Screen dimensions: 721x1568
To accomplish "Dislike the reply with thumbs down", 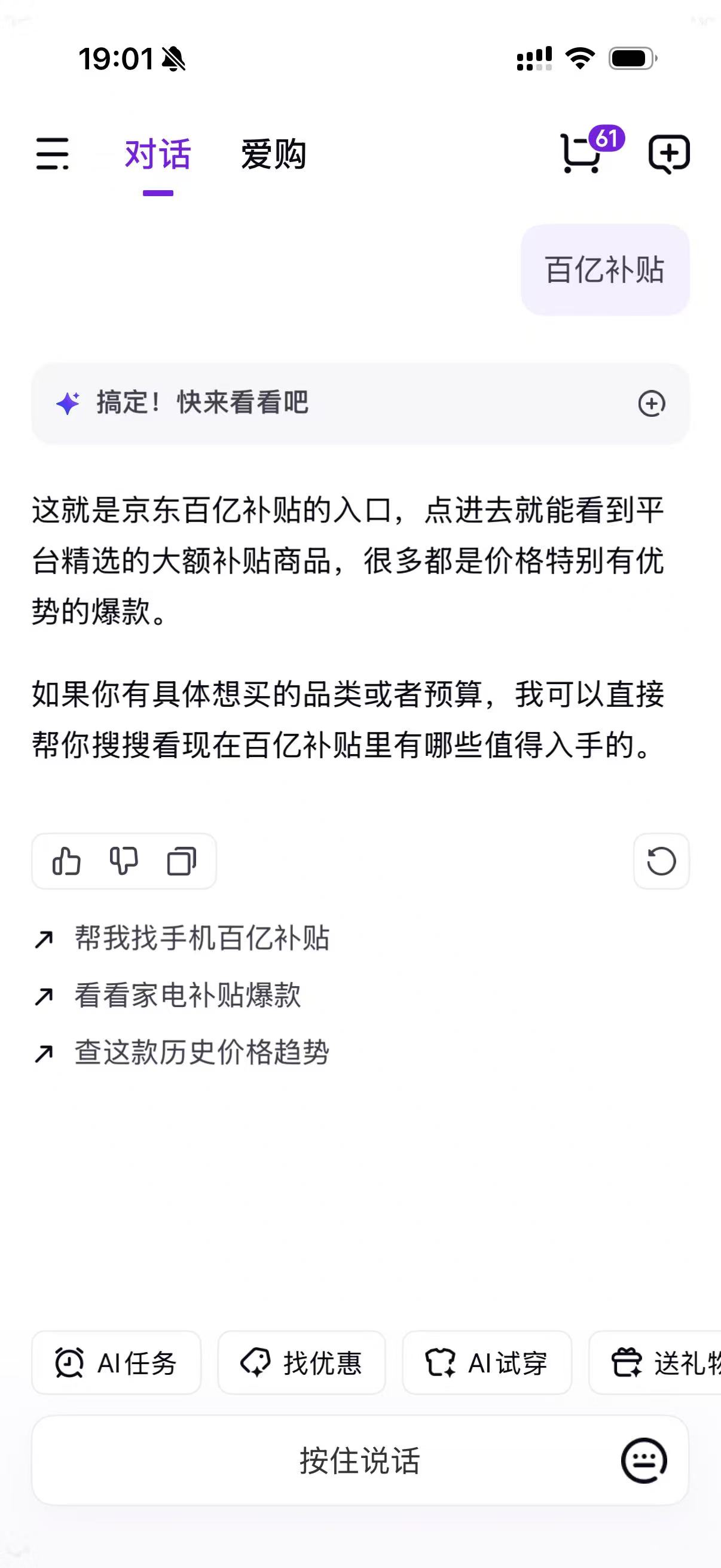I will (124, 861).
